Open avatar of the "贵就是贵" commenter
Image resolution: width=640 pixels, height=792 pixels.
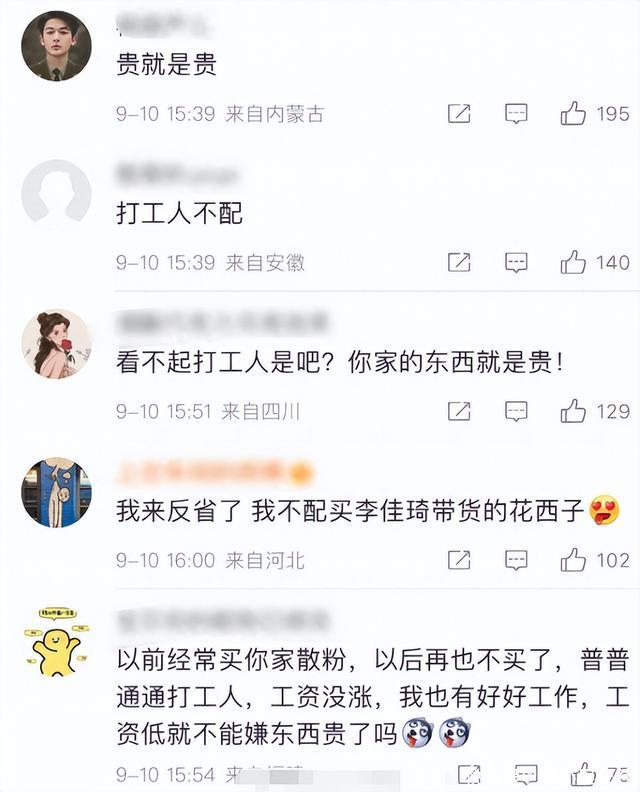pyautogui.click(x=56, y=46)
